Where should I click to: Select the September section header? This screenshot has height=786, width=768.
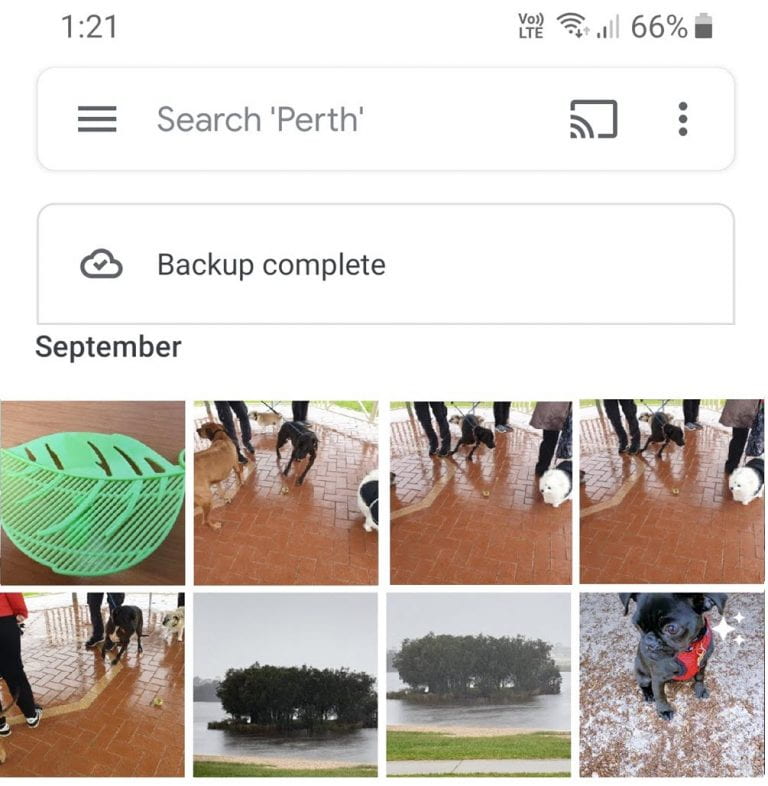point(108,347)
